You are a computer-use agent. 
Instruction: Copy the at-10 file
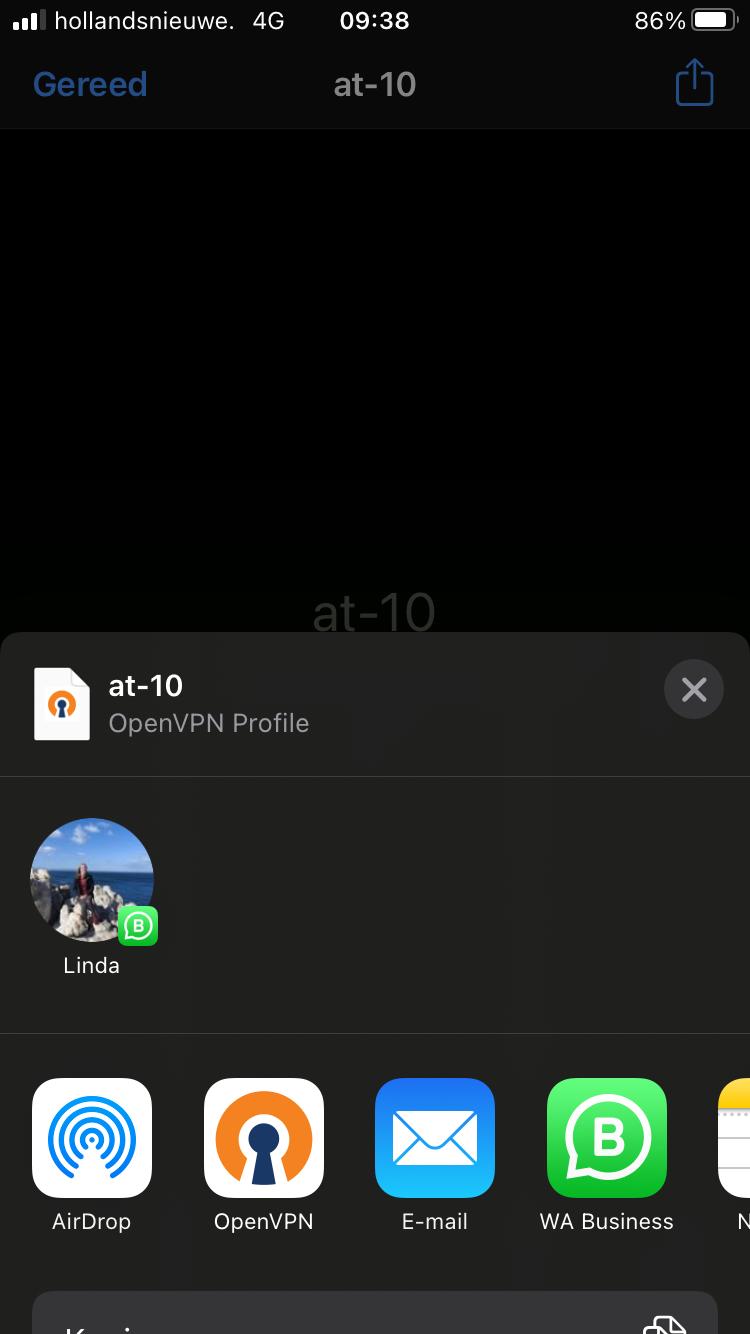pos(375,1318)
